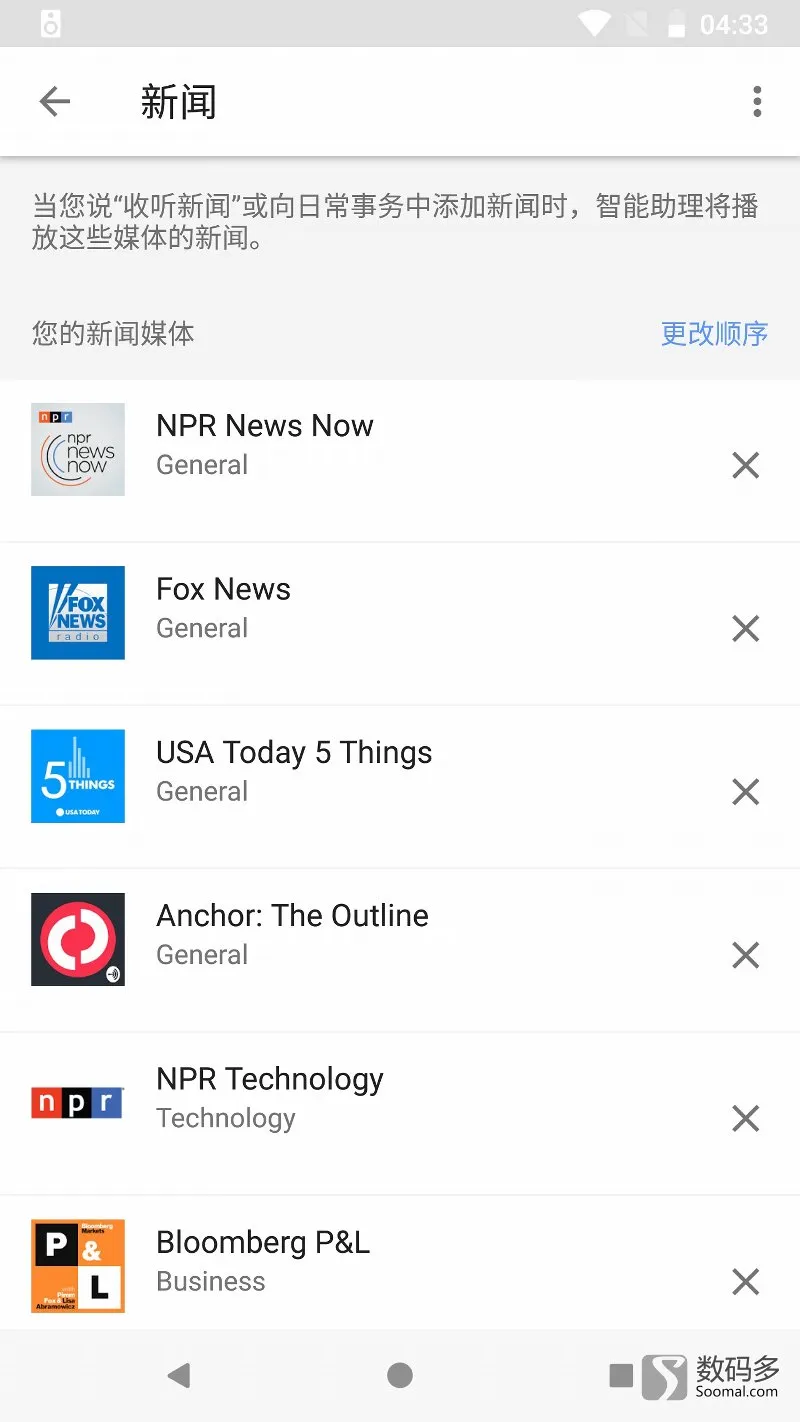Tap the system home button

pos(400,1376)
